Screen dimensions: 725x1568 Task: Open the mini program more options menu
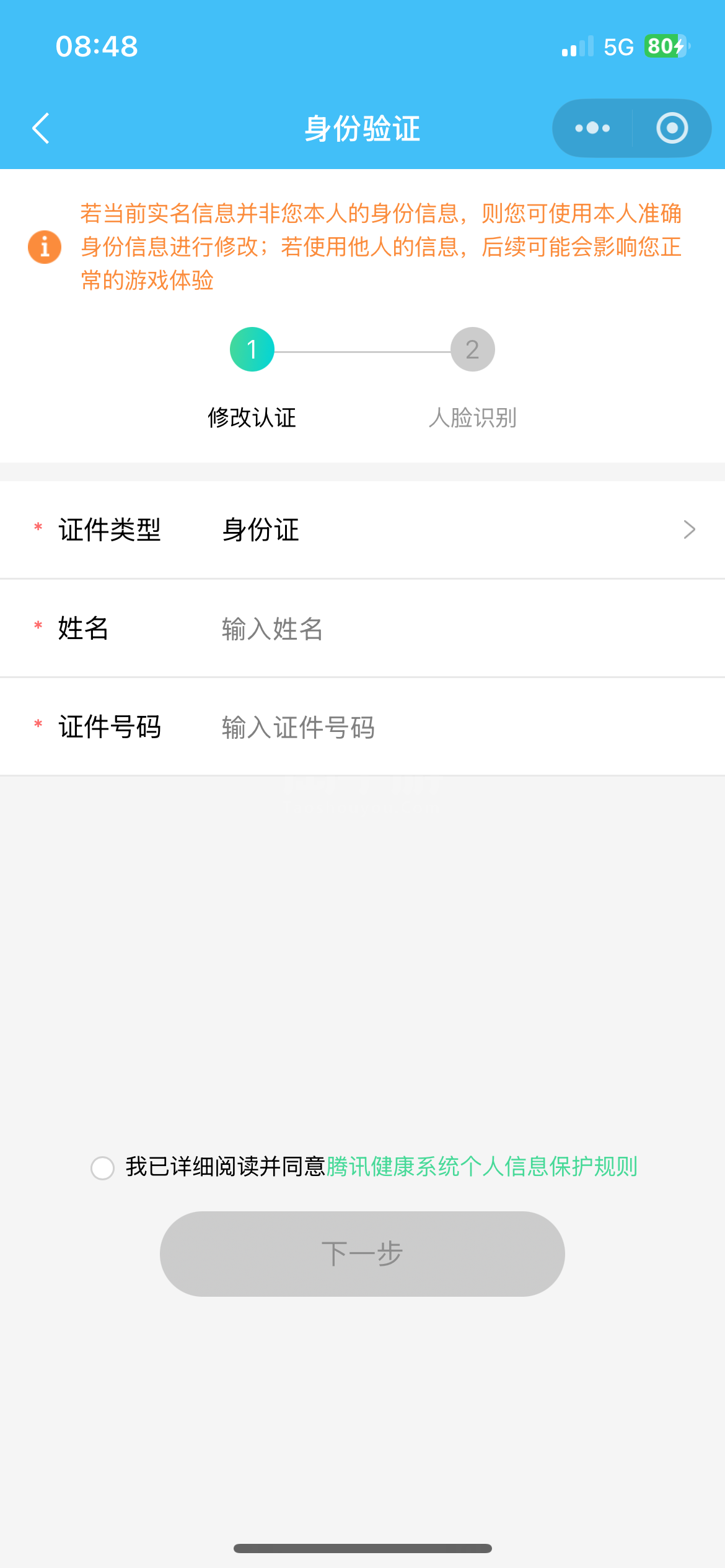coord(592,128)
